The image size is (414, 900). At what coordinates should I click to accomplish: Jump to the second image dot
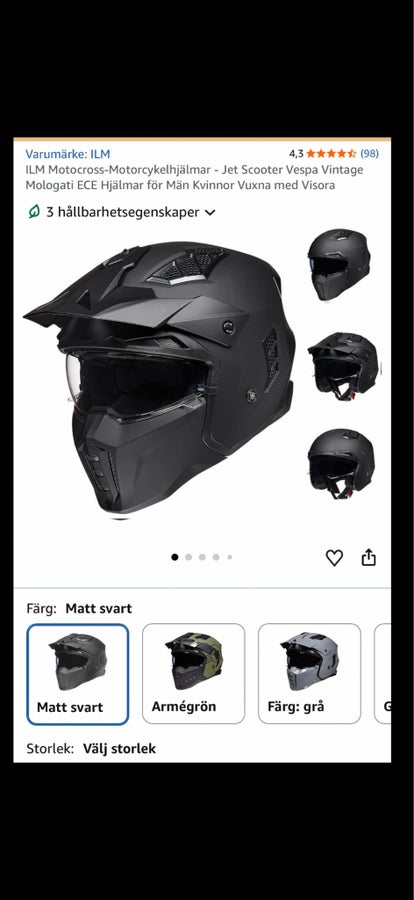[x=188, y=557]
